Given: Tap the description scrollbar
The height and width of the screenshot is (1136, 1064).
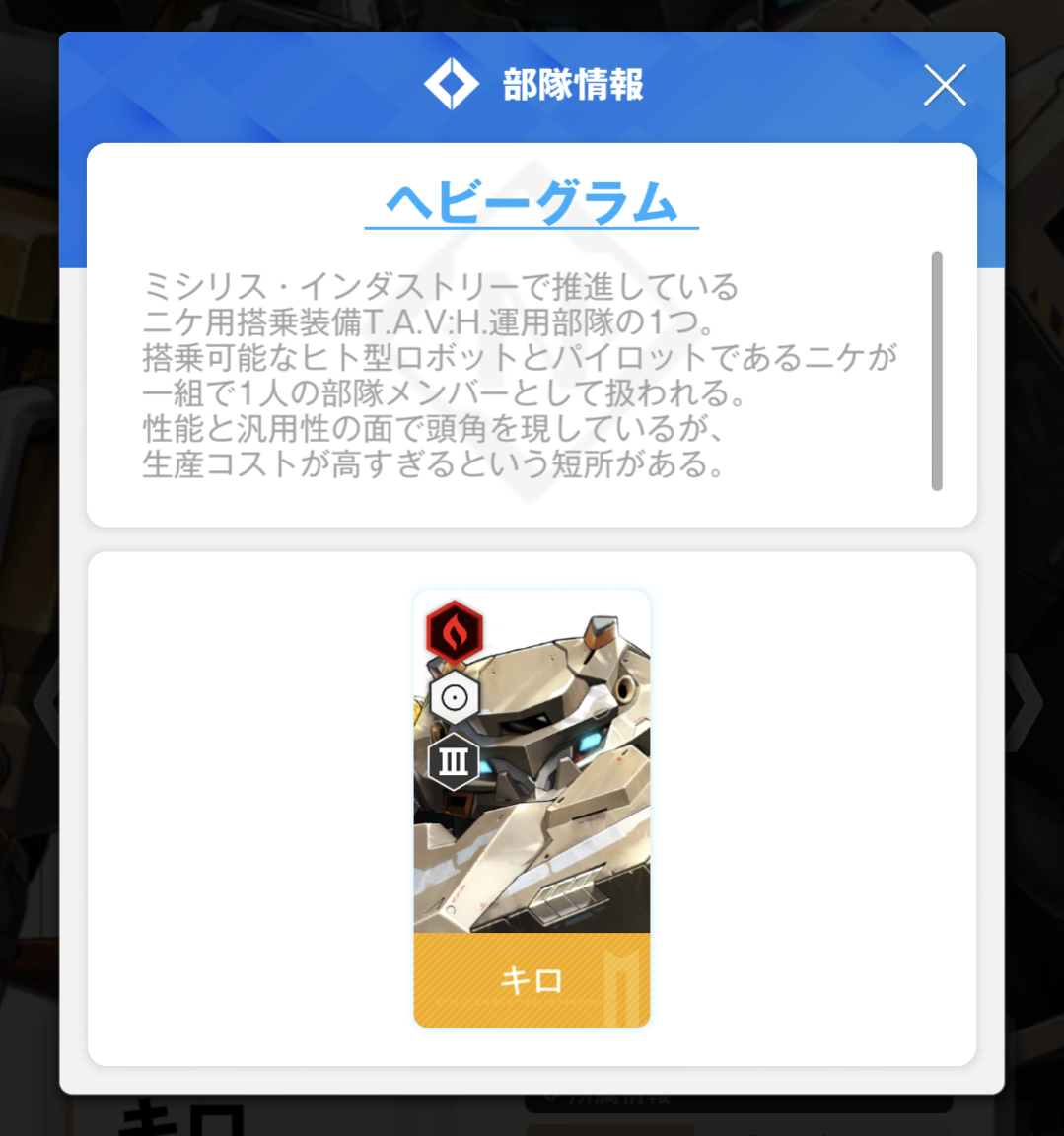Looking at the screenshot, I should pos(936,371).
